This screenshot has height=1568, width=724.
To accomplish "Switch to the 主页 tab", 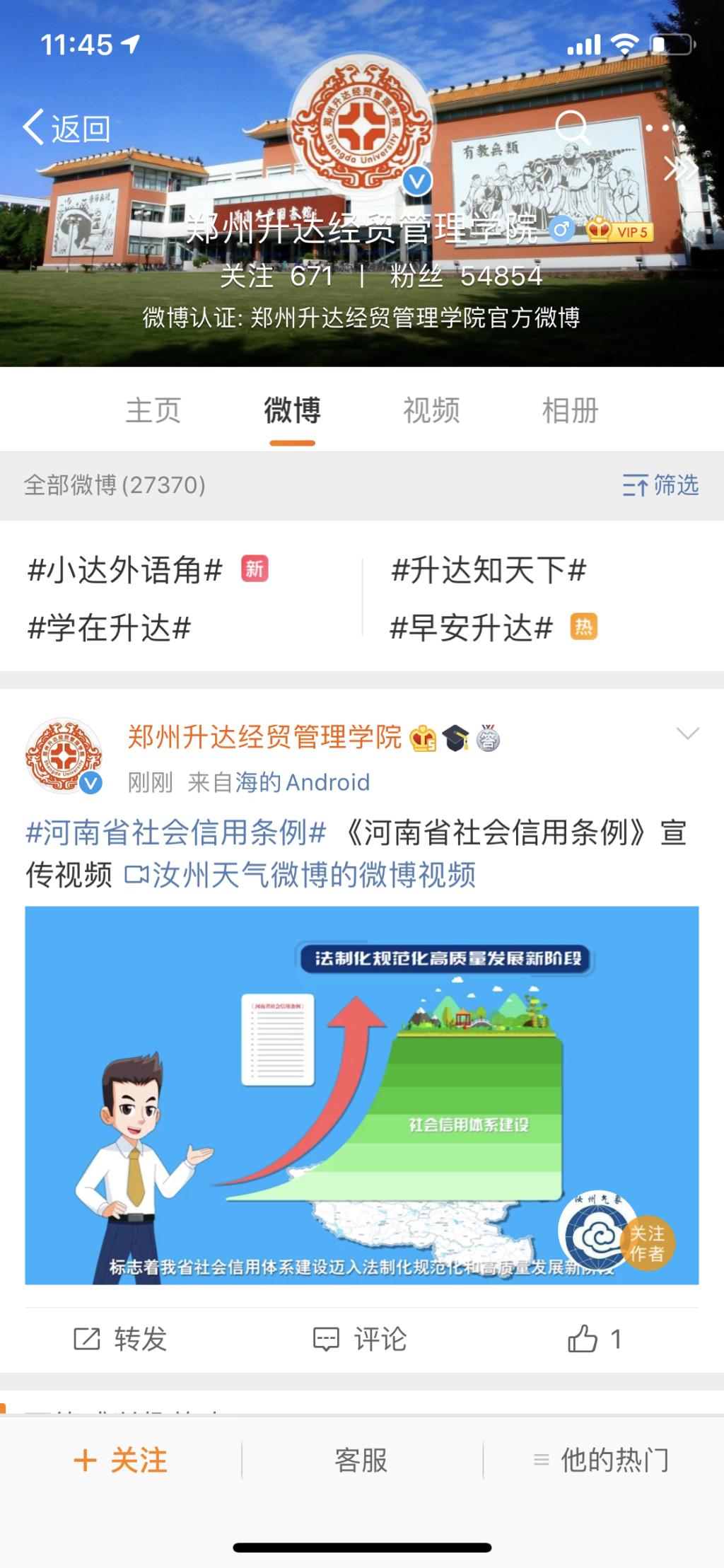I will tap(153, 410).
